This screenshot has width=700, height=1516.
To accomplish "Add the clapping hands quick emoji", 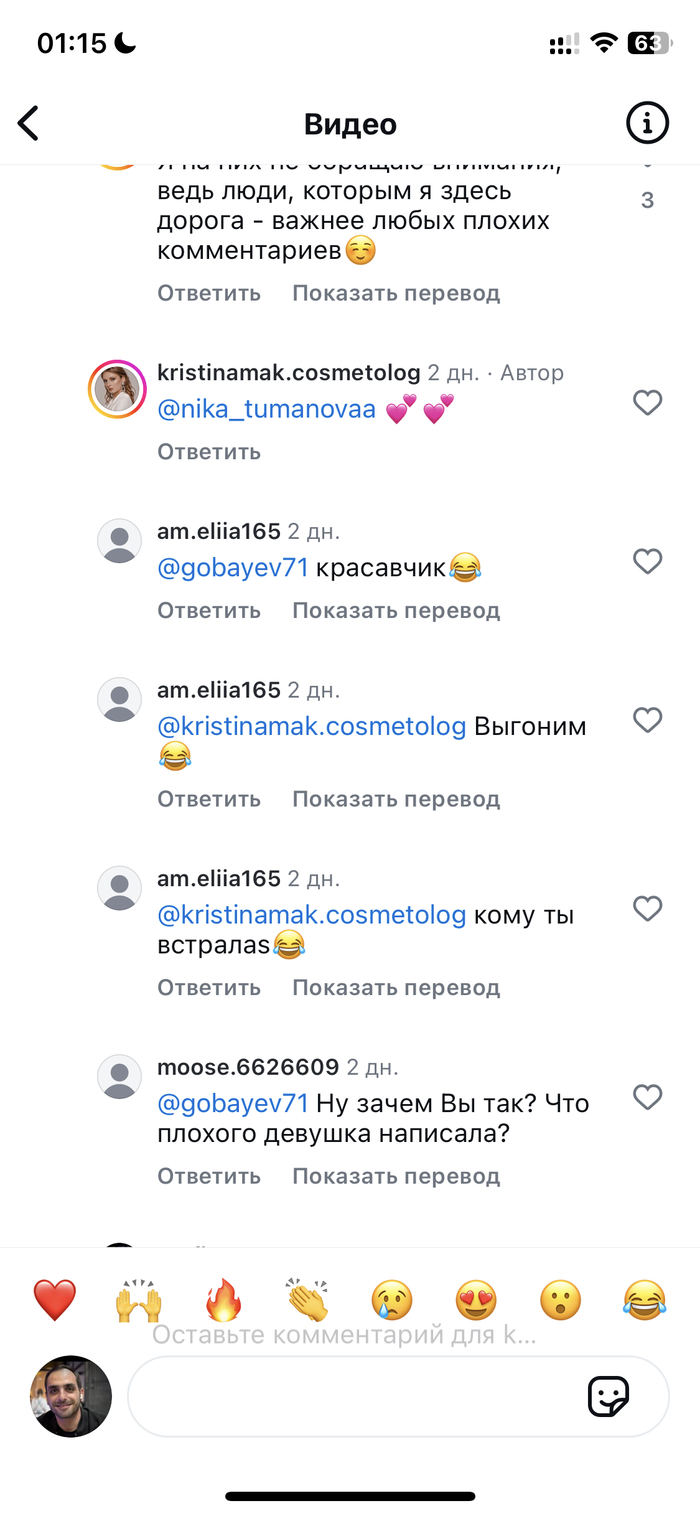I will point(307,1300).
